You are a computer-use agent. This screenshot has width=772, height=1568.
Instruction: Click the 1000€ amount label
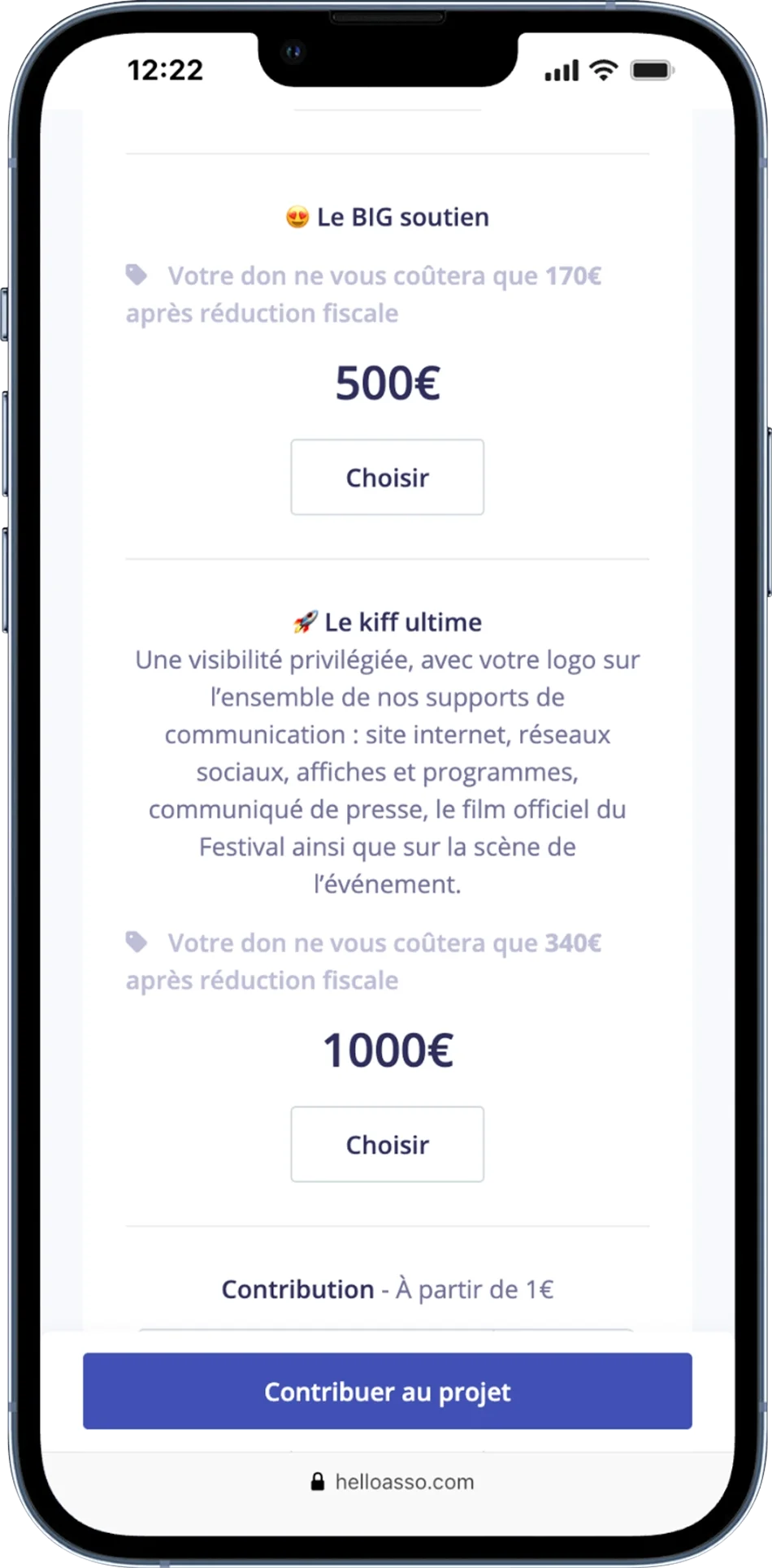coord(387,1050)
